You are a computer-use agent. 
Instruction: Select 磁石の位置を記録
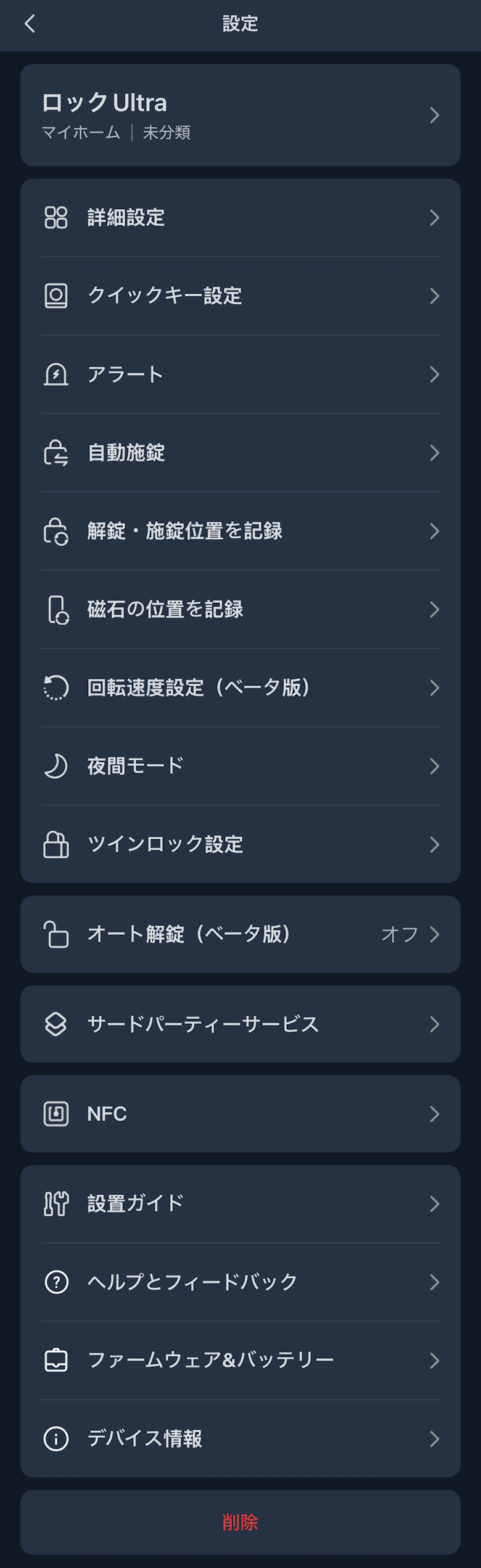(240, 610)
